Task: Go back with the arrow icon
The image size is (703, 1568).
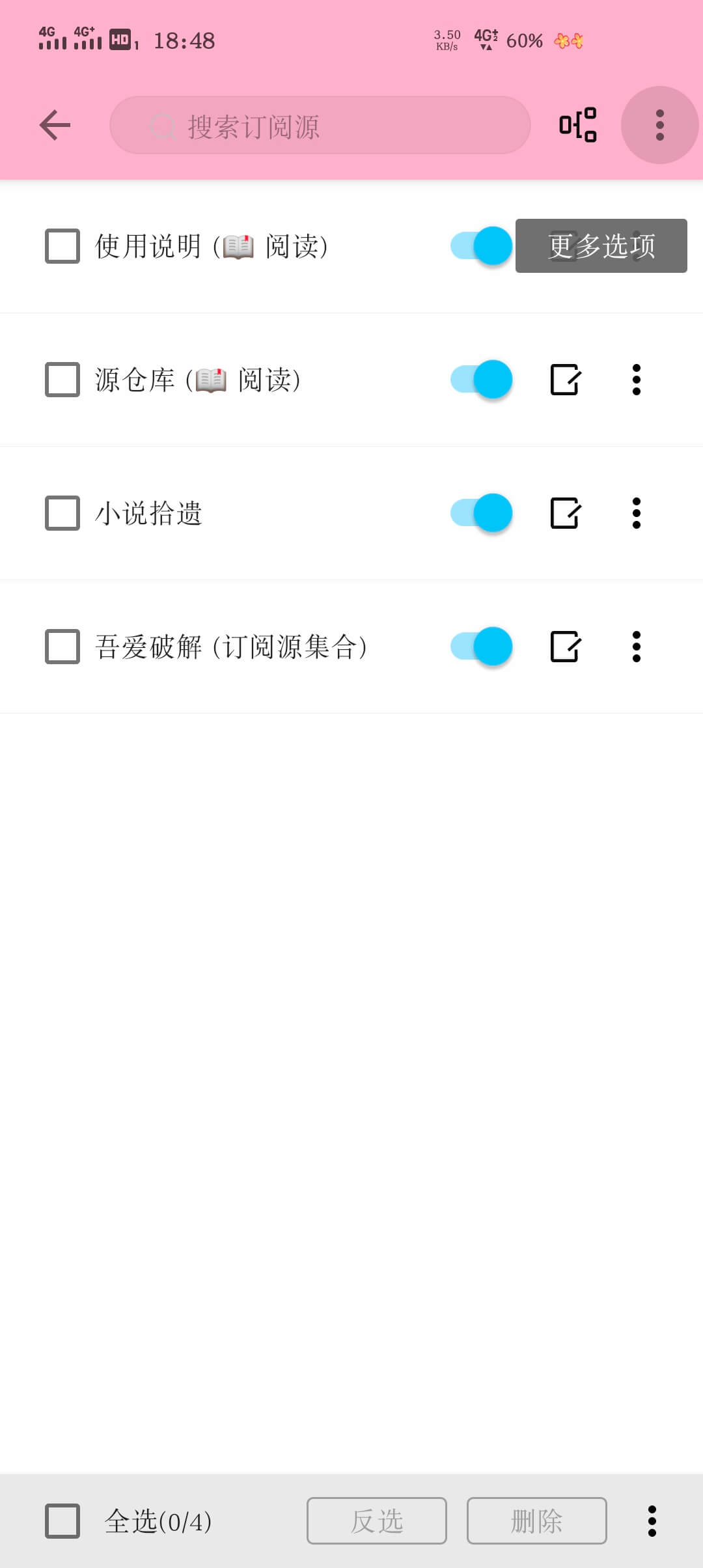Action: coord(55,125)
